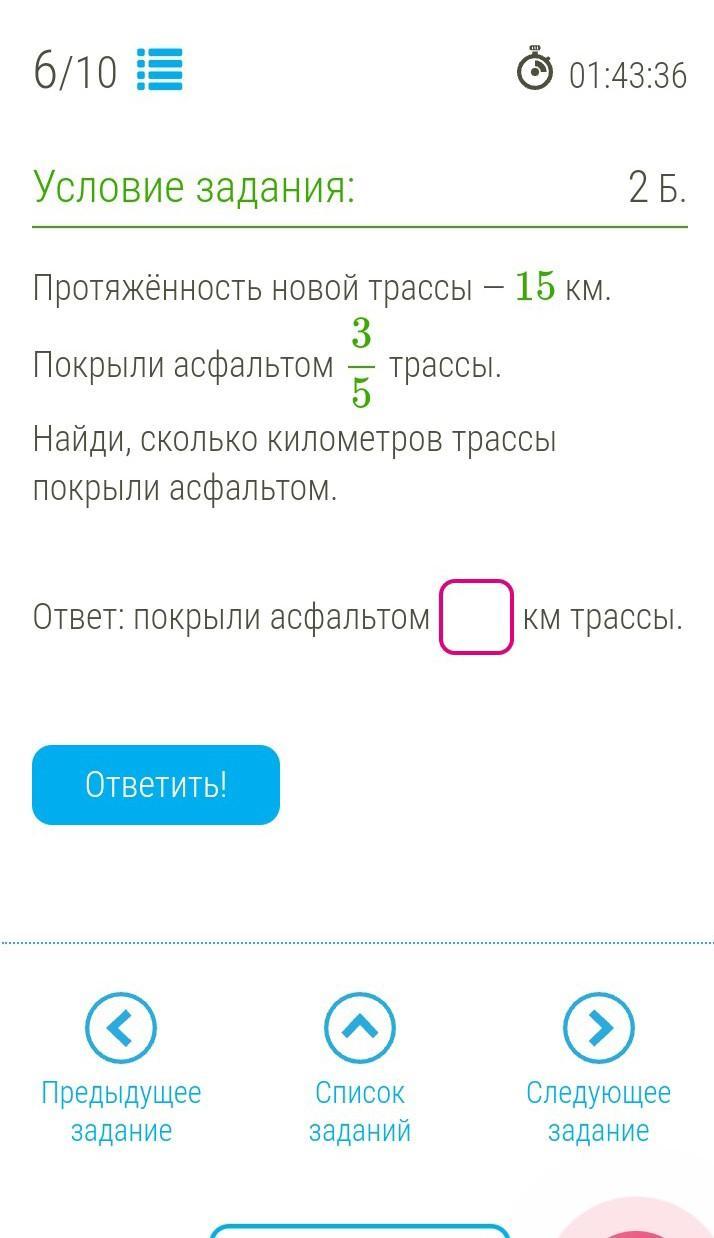Submit answer with the Ответить! button
The image size is (714, 1238).
pyautogui.click(x=156, y=785)
